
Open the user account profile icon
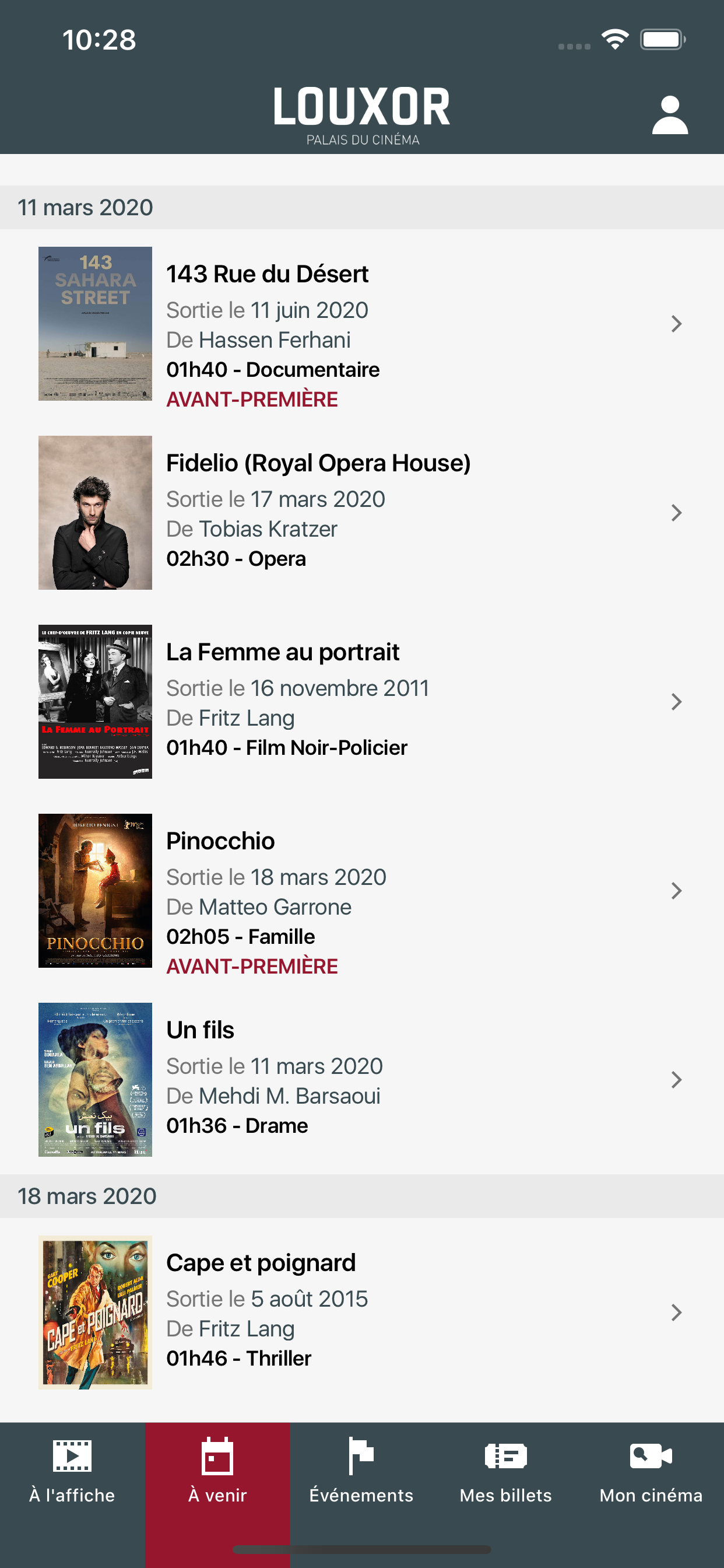[669, 114]
